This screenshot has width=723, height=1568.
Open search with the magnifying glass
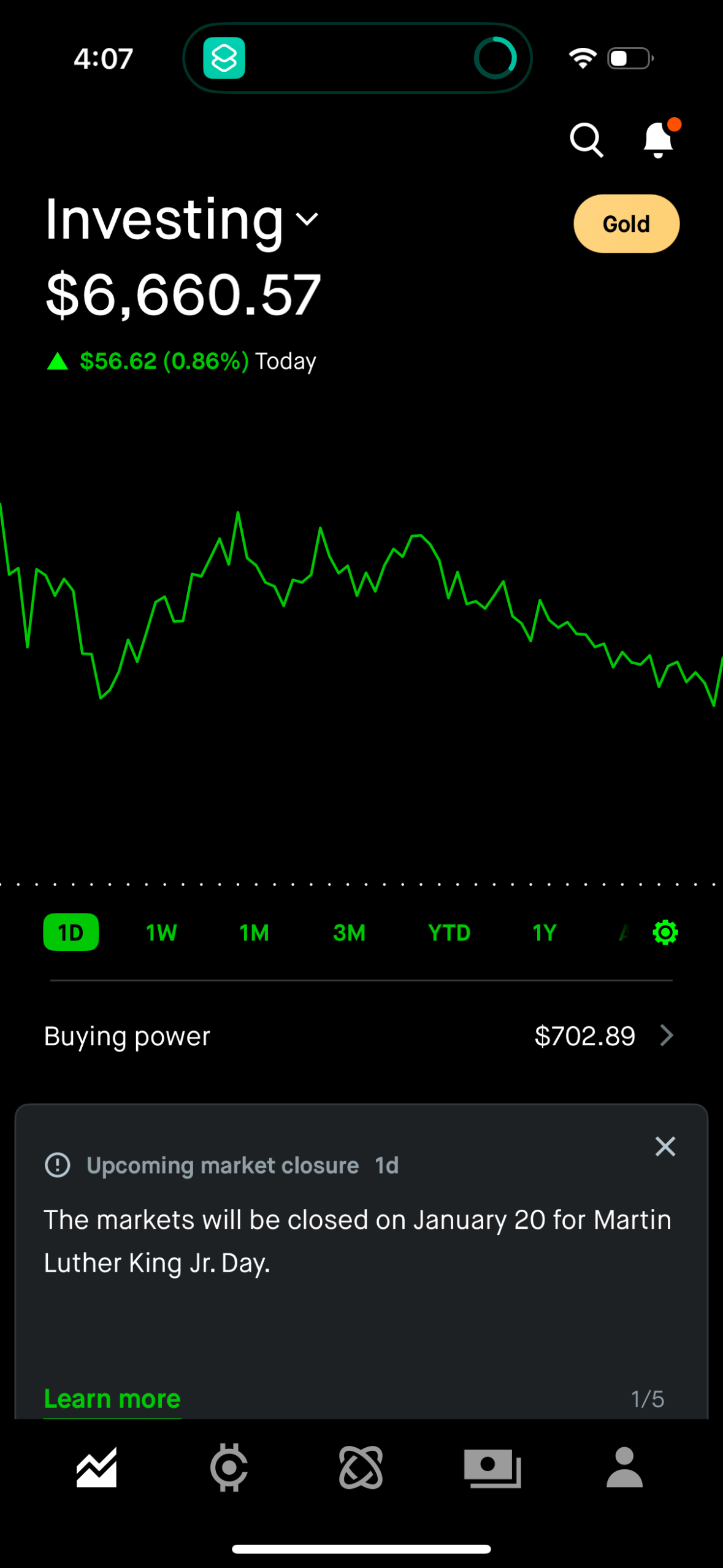click(586, 139)
